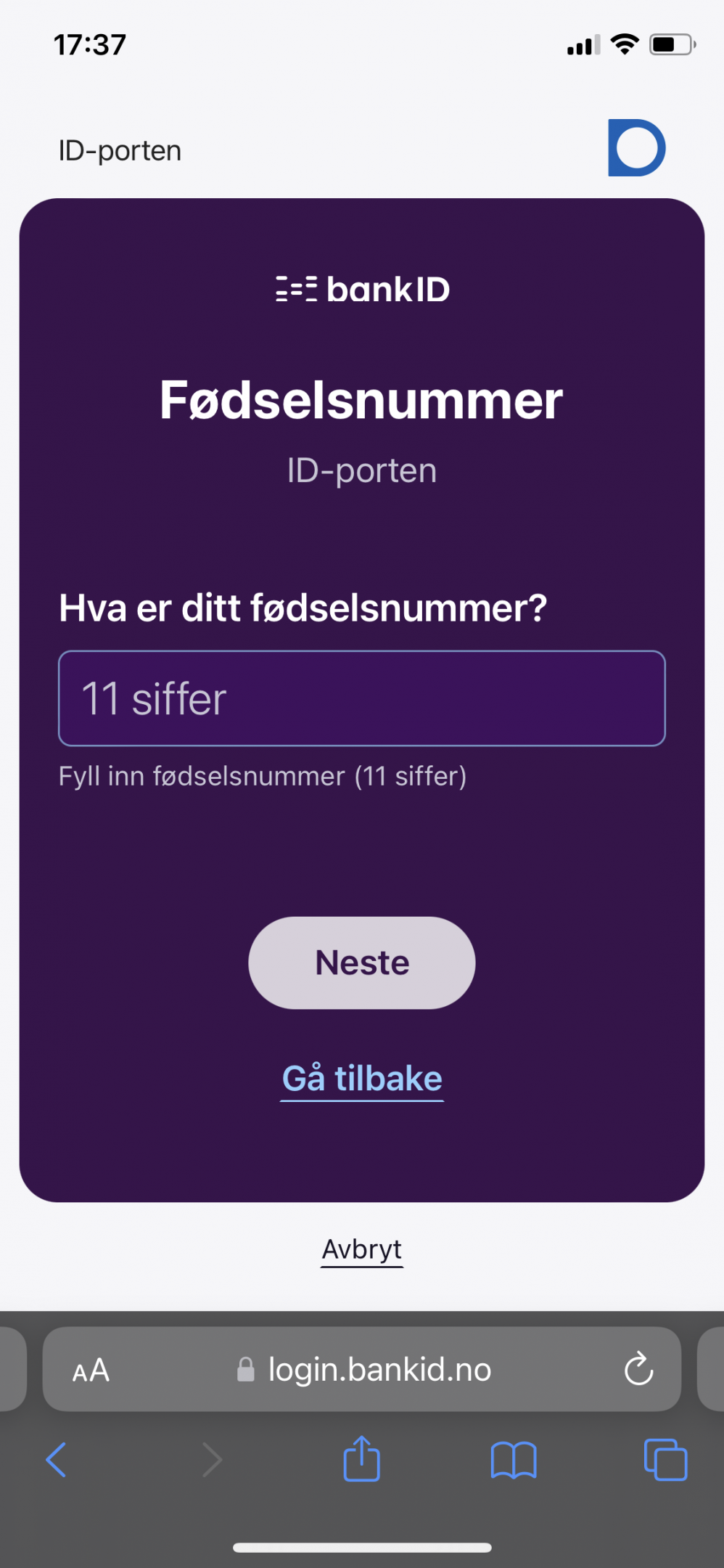This screenshot has height=1568, width=724.
Task: Open the AA reader options in Safari
Action: click(91, 1371)
